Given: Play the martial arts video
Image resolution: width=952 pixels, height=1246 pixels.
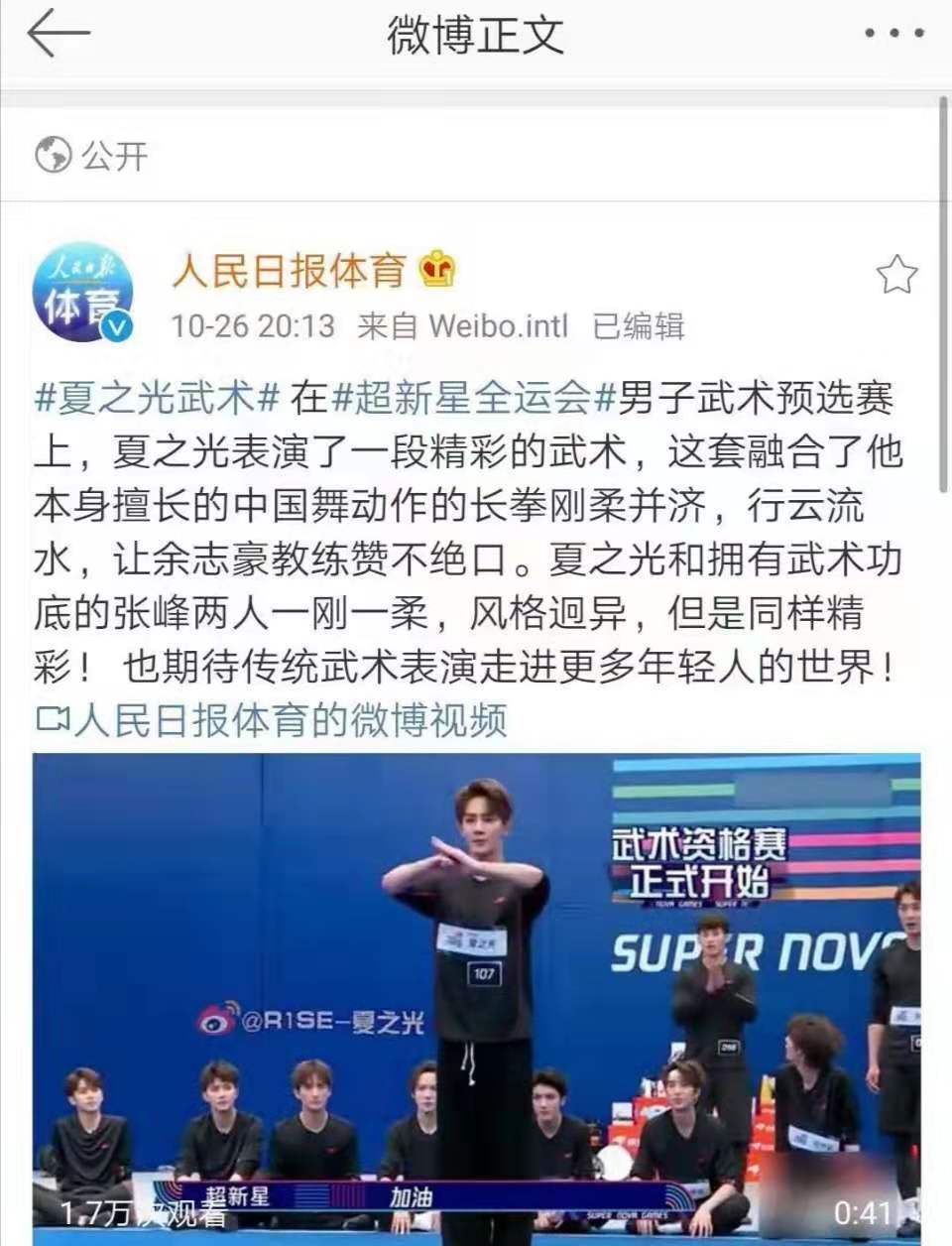Looking at the screenshot, I should pos(476,992).
